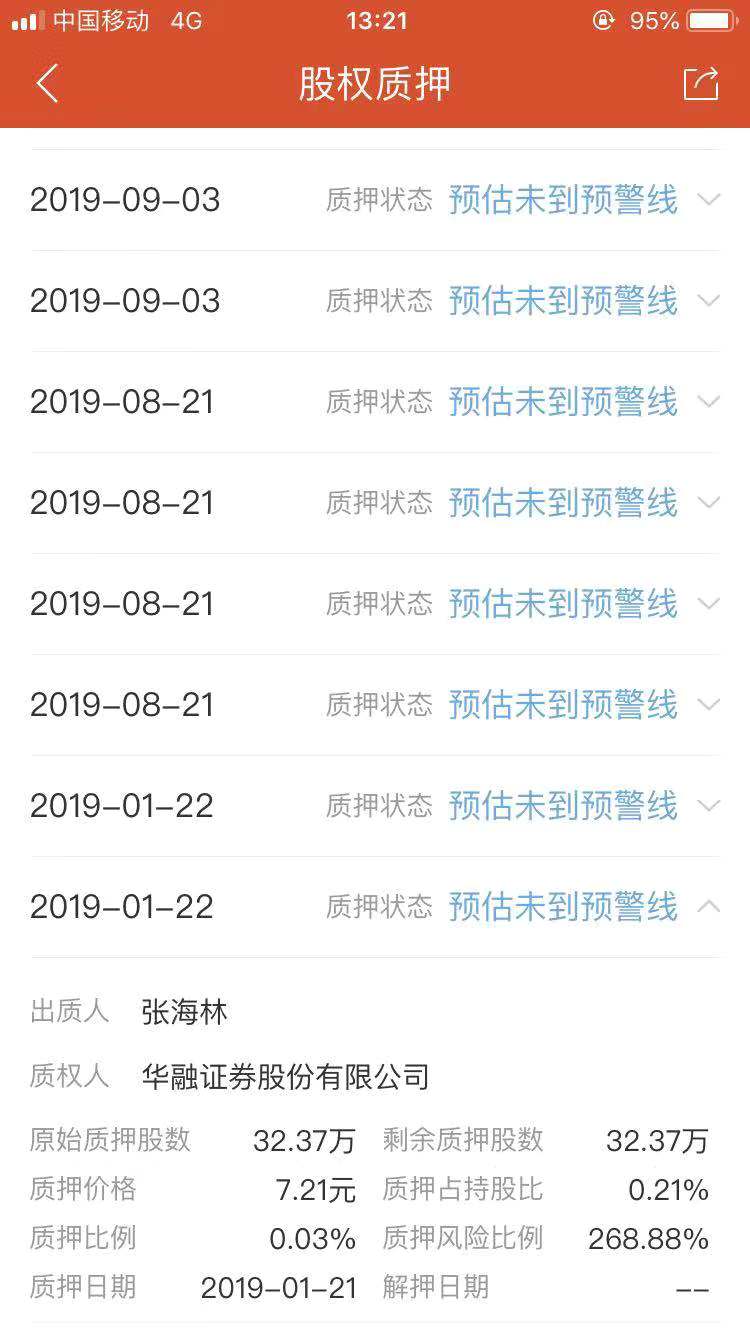The image size is (750, 1334).
Task: Go back from the 股权质押 page
Action: (x=47, y=84)
